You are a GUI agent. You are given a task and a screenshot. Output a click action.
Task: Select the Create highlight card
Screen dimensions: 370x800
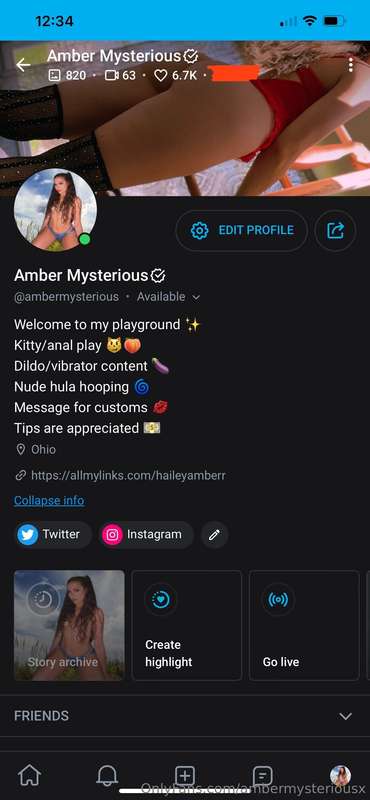187,625
